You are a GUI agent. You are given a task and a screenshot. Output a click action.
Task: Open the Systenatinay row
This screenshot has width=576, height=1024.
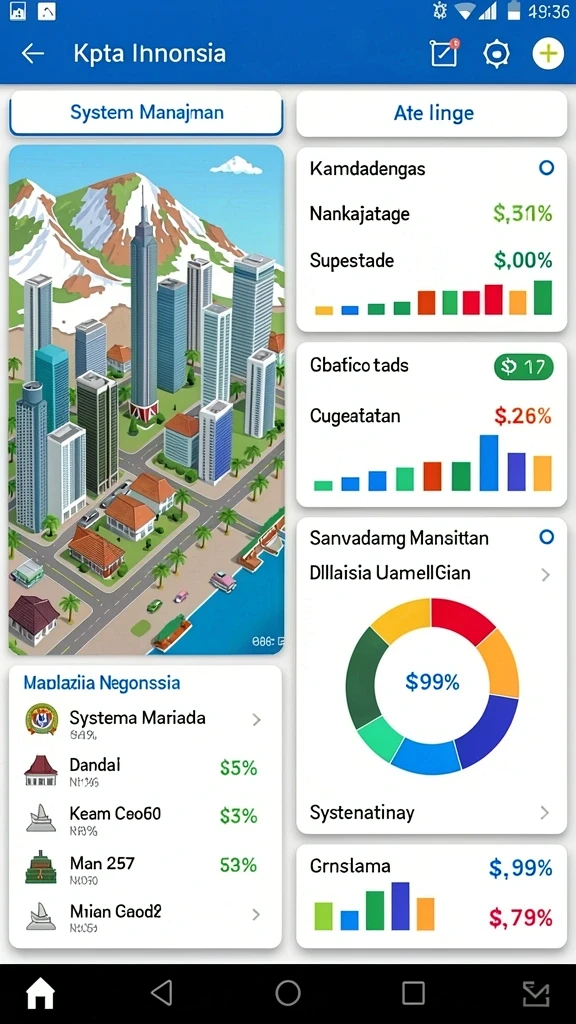(432, 812)
